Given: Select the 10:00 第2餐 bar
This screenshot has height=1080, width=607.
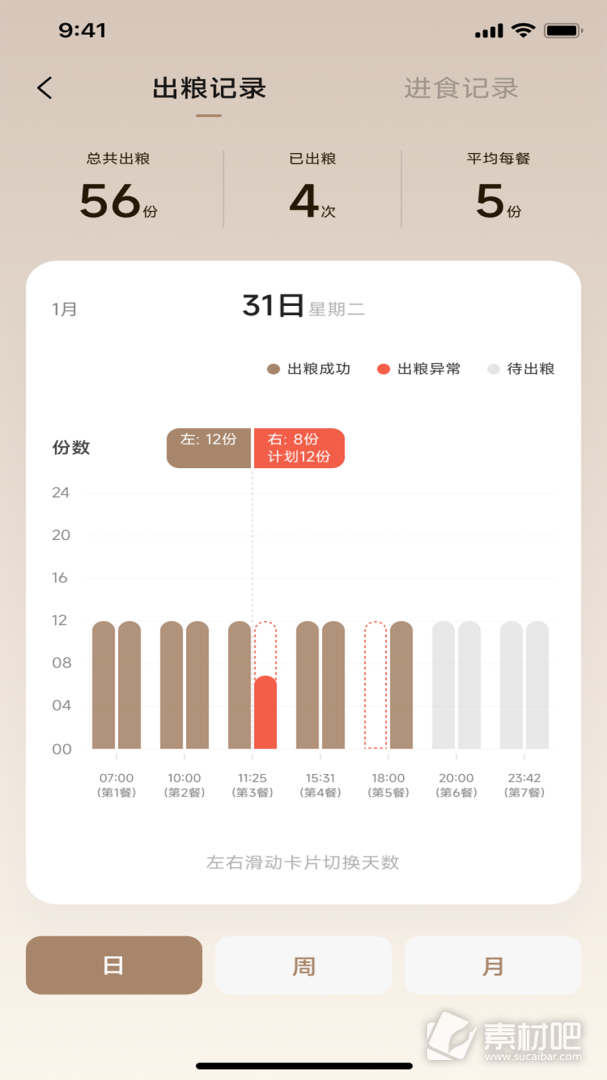Looking at the screenshot, I should point(184,686).
